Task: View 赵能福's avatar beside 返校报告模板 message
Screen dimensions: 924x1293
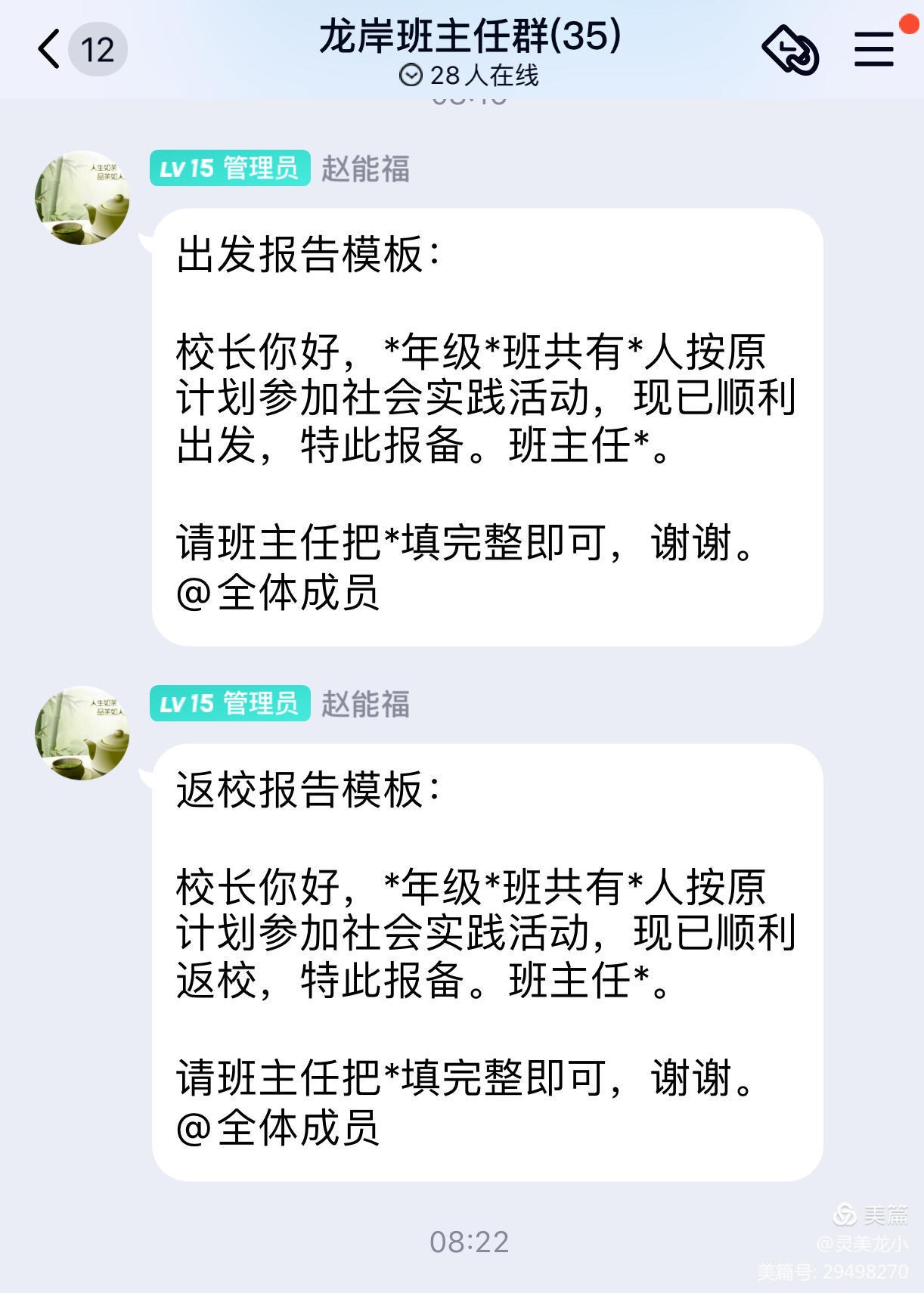Action: point(82,733)
